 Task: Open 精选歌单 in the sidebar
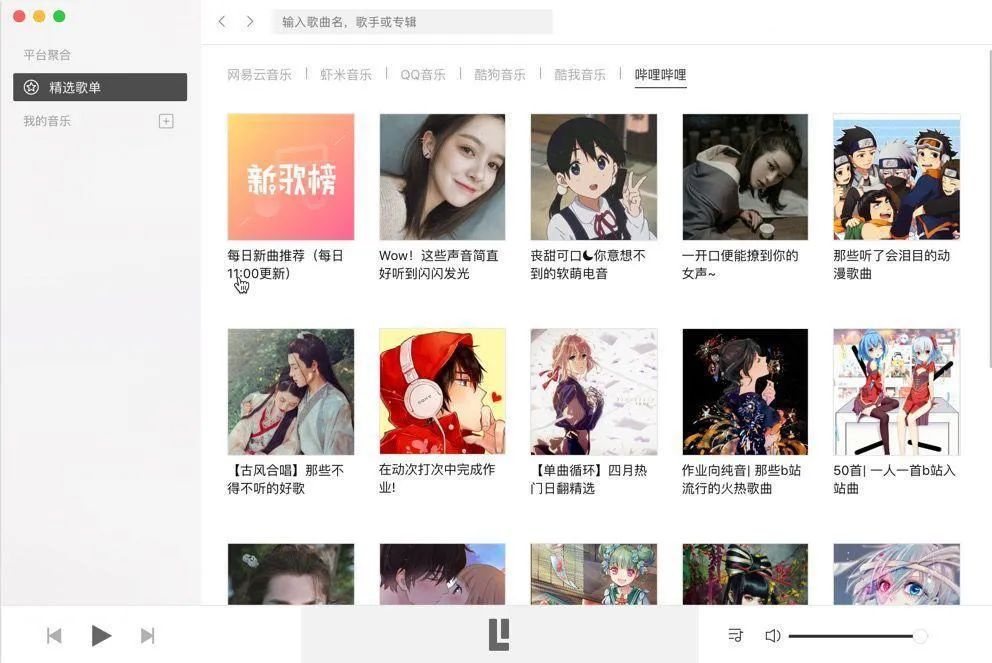coord(100,87)
